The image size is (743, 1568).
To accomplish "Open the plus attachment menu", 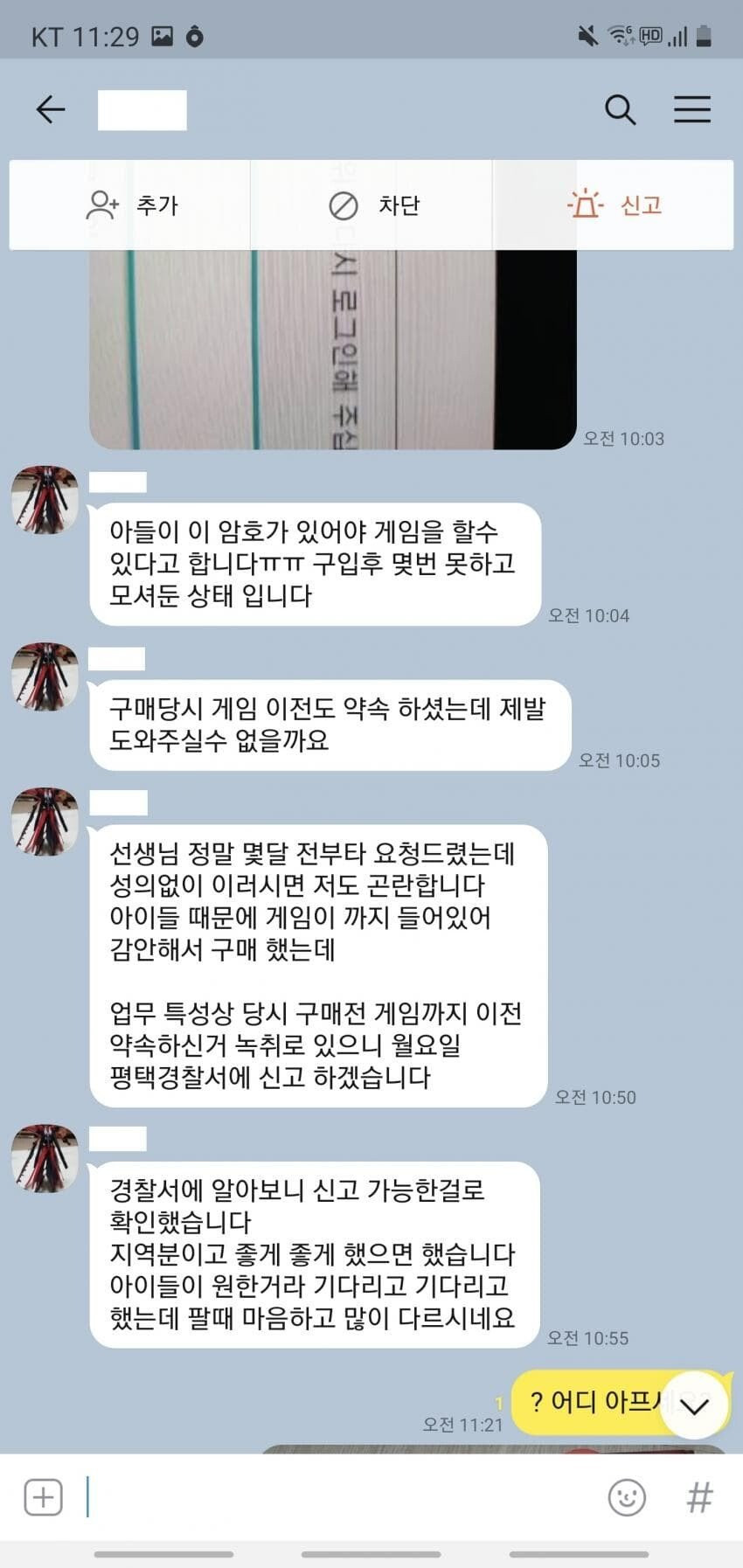I will (44, 1497).
